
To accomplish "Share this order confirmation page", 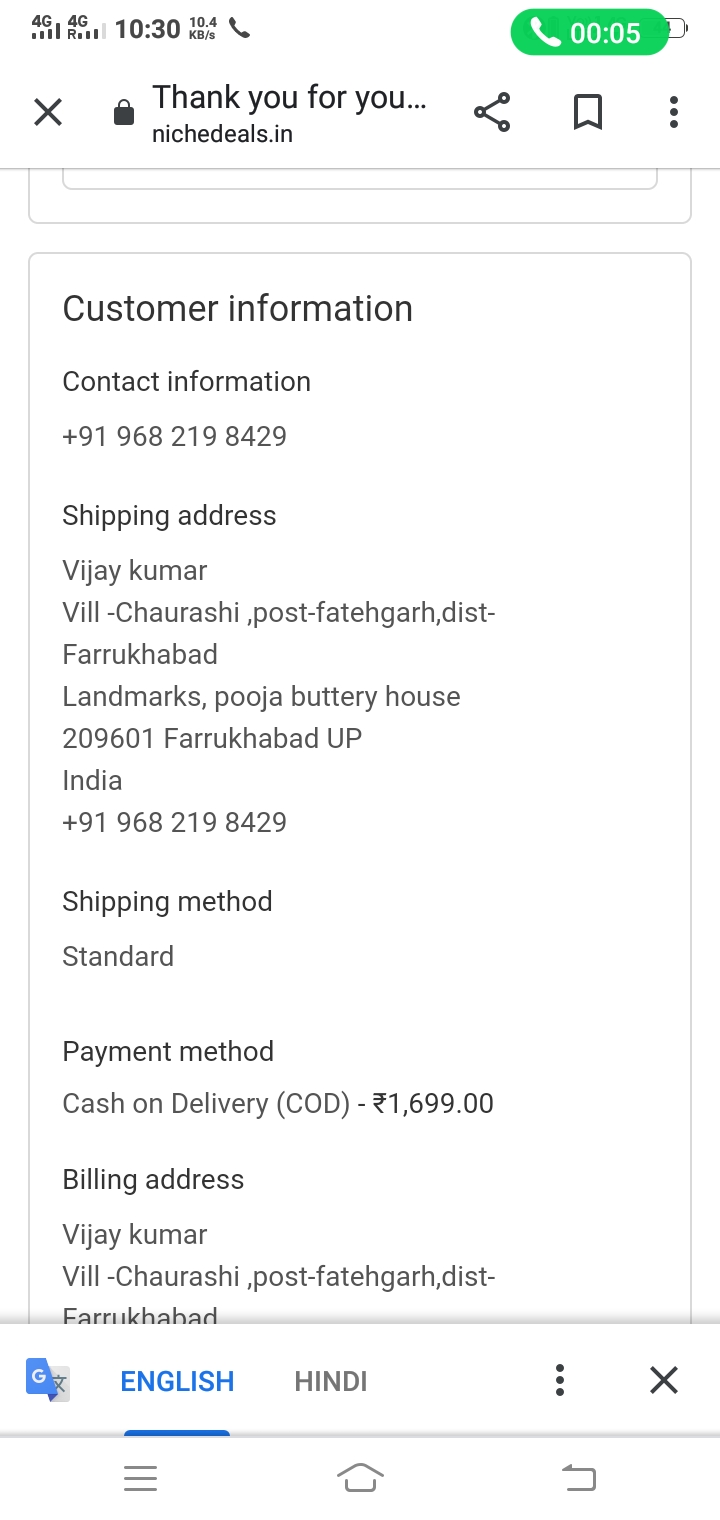I will pyautogui.click(x=492, y=112).
